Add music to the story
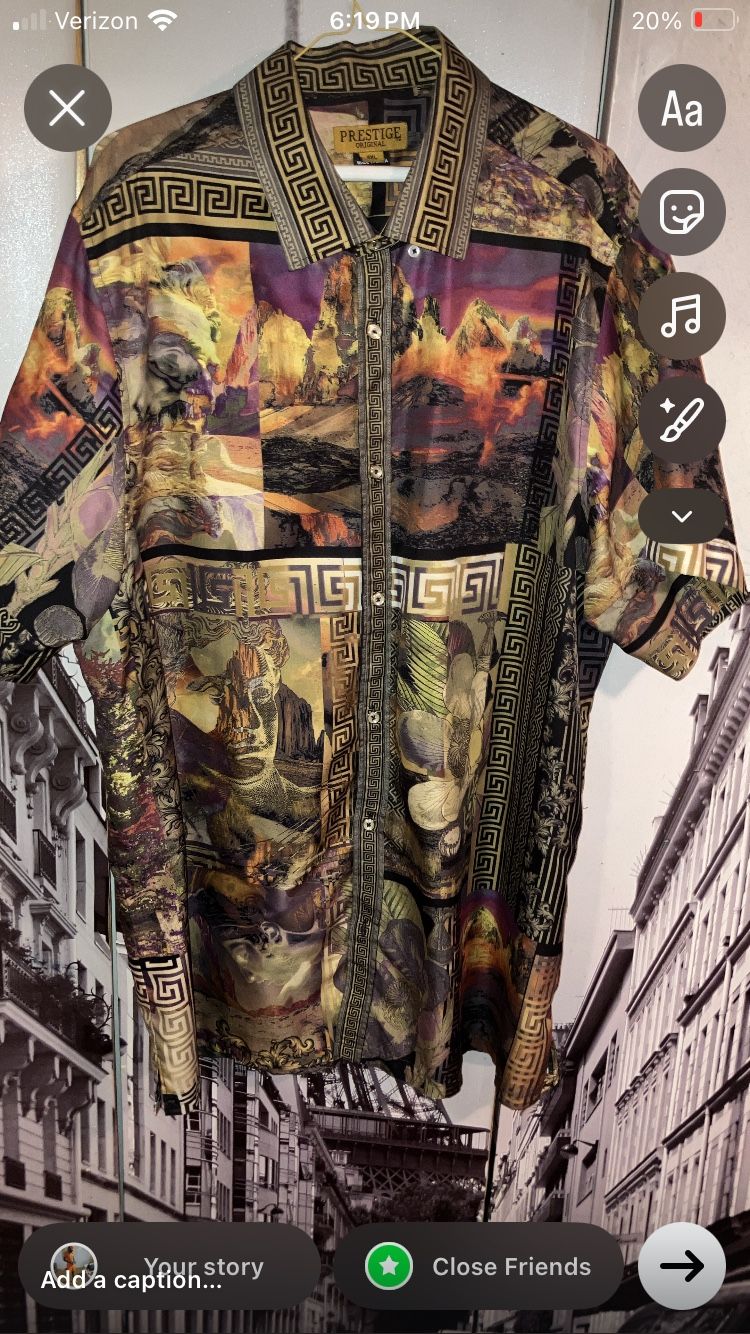750x1334 pixels. coord(682,316)
